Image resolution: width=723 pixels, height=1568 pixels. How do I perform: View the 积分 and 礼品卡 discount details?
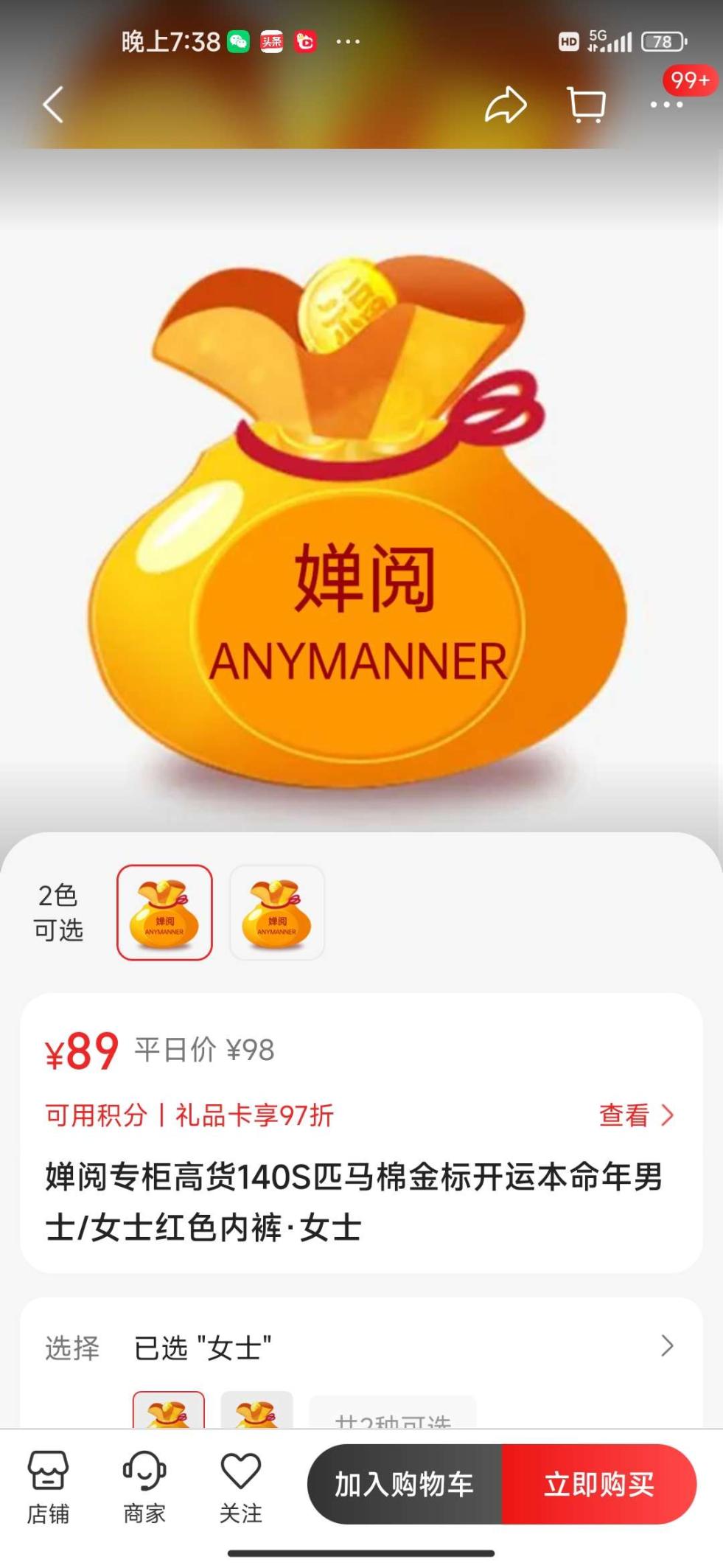637,1115
